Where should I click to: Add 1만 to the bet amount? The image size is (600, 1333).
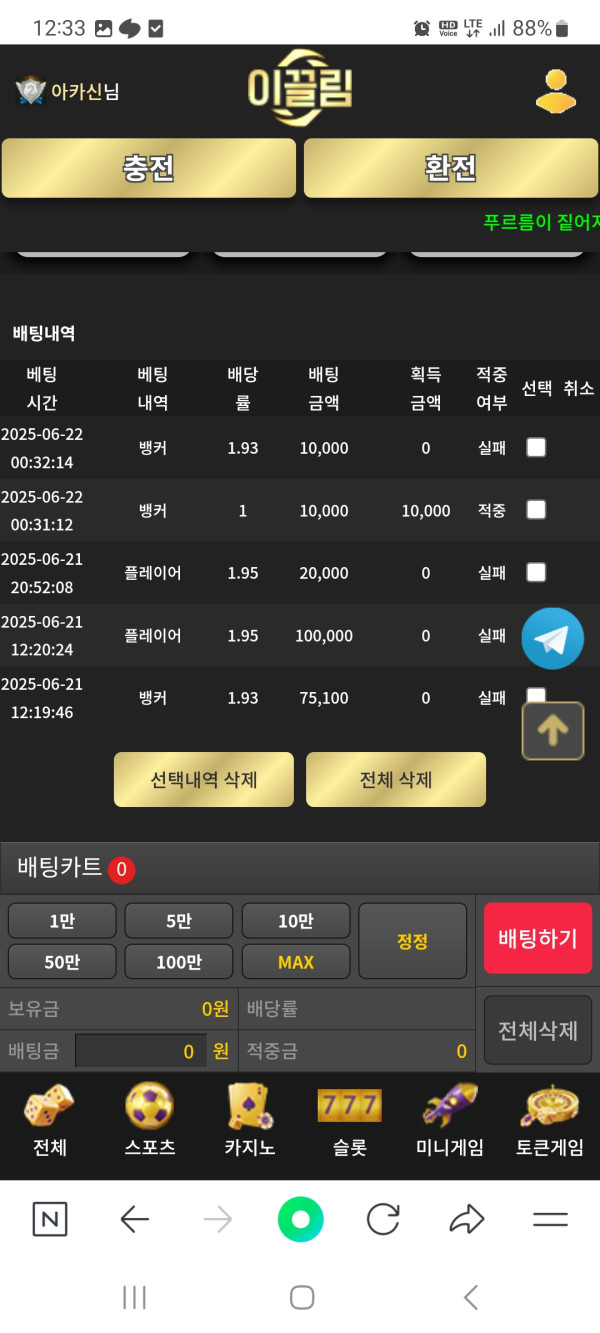point(62,921)
